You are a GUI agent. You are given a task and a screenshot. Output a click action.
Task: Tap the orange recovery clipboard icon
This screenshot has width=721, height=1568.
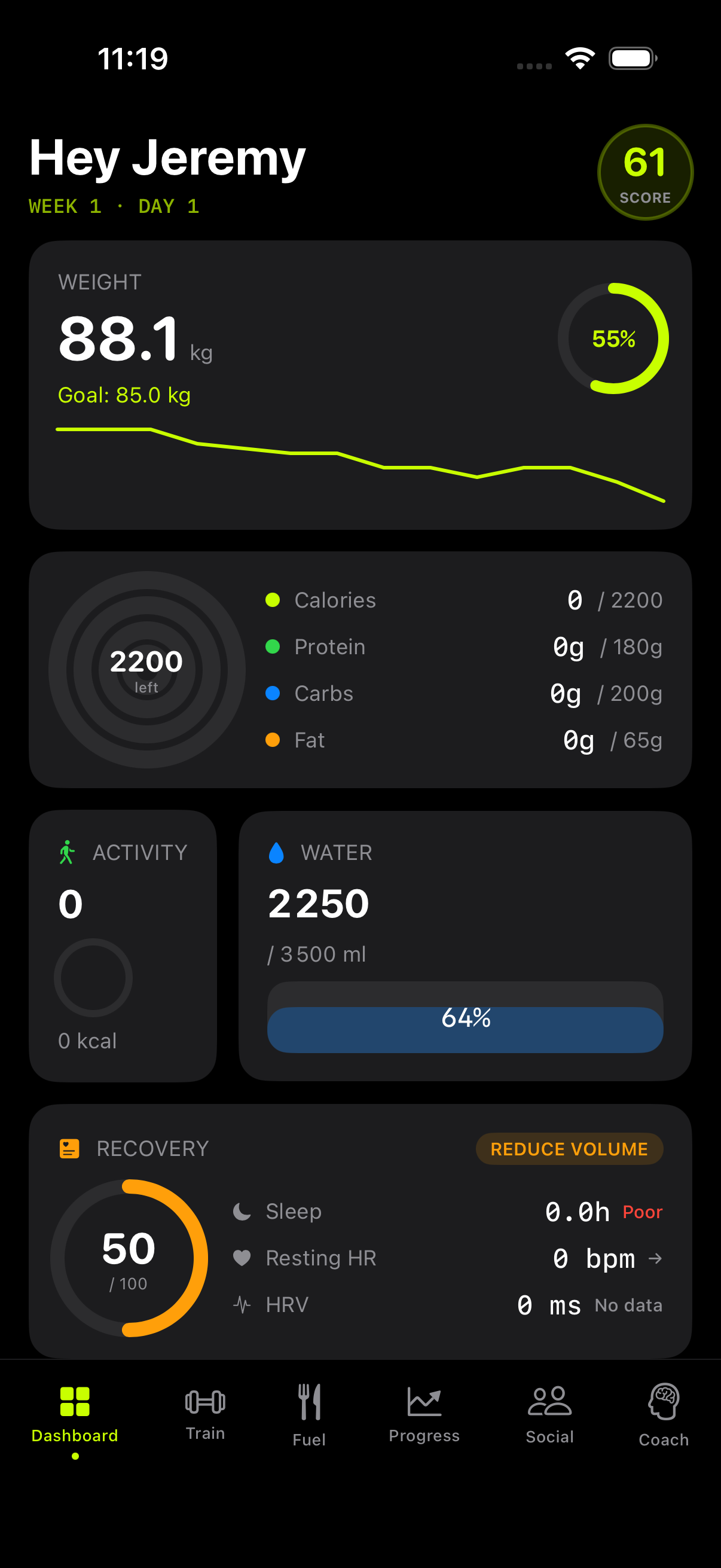point(69,1148)
